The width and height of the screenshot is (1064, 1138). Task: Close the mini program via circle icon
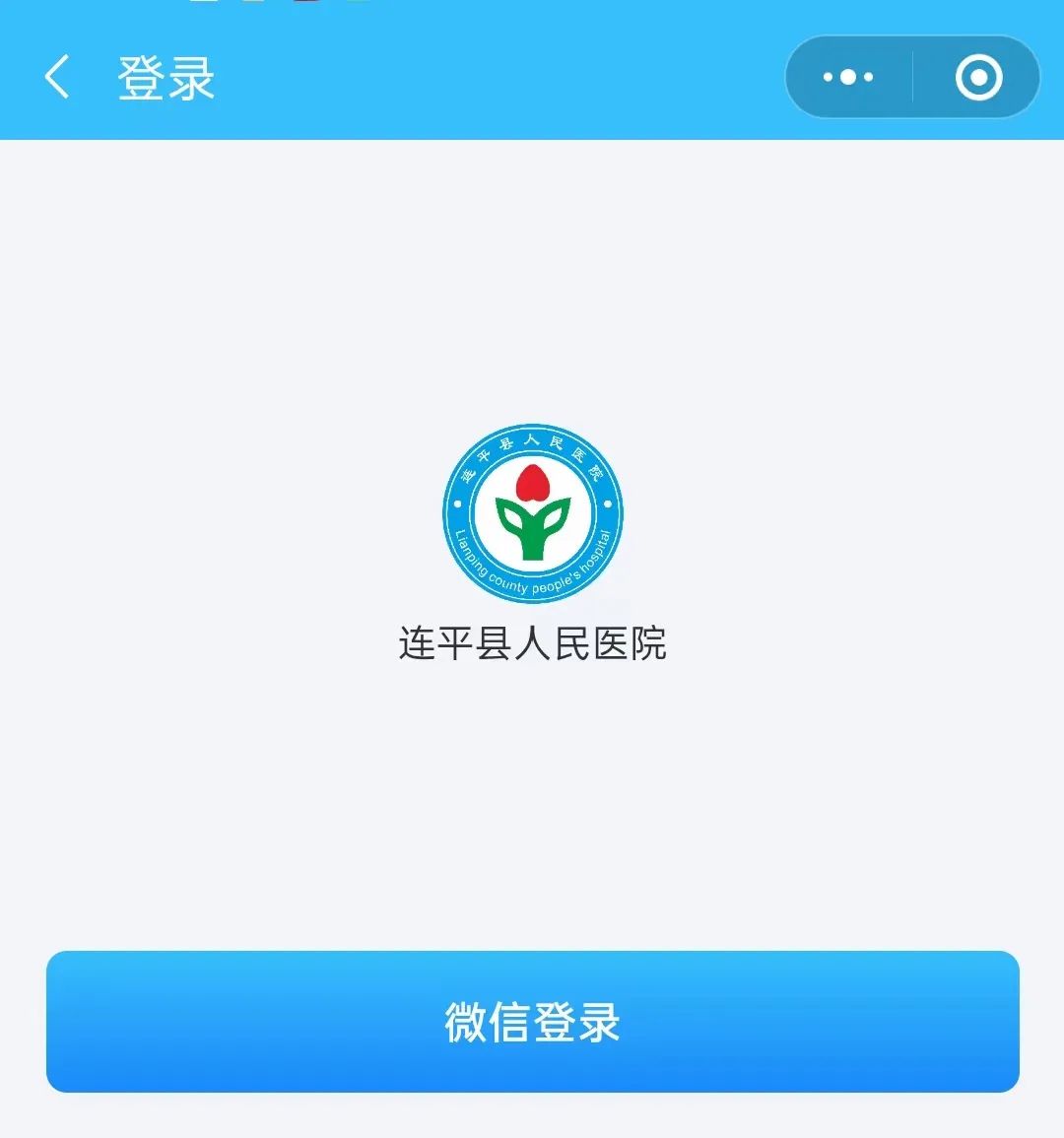[978, 77]
